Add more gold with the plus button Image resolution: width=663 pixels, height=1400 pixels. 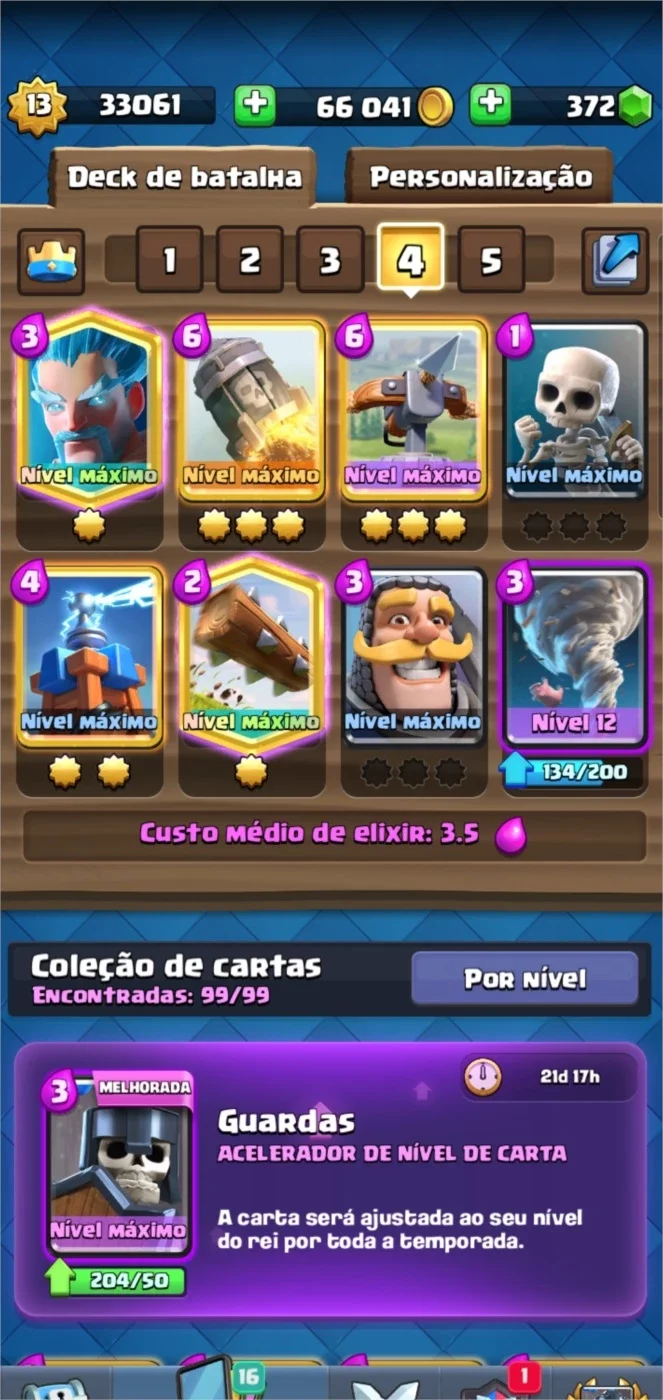[255, 106]
